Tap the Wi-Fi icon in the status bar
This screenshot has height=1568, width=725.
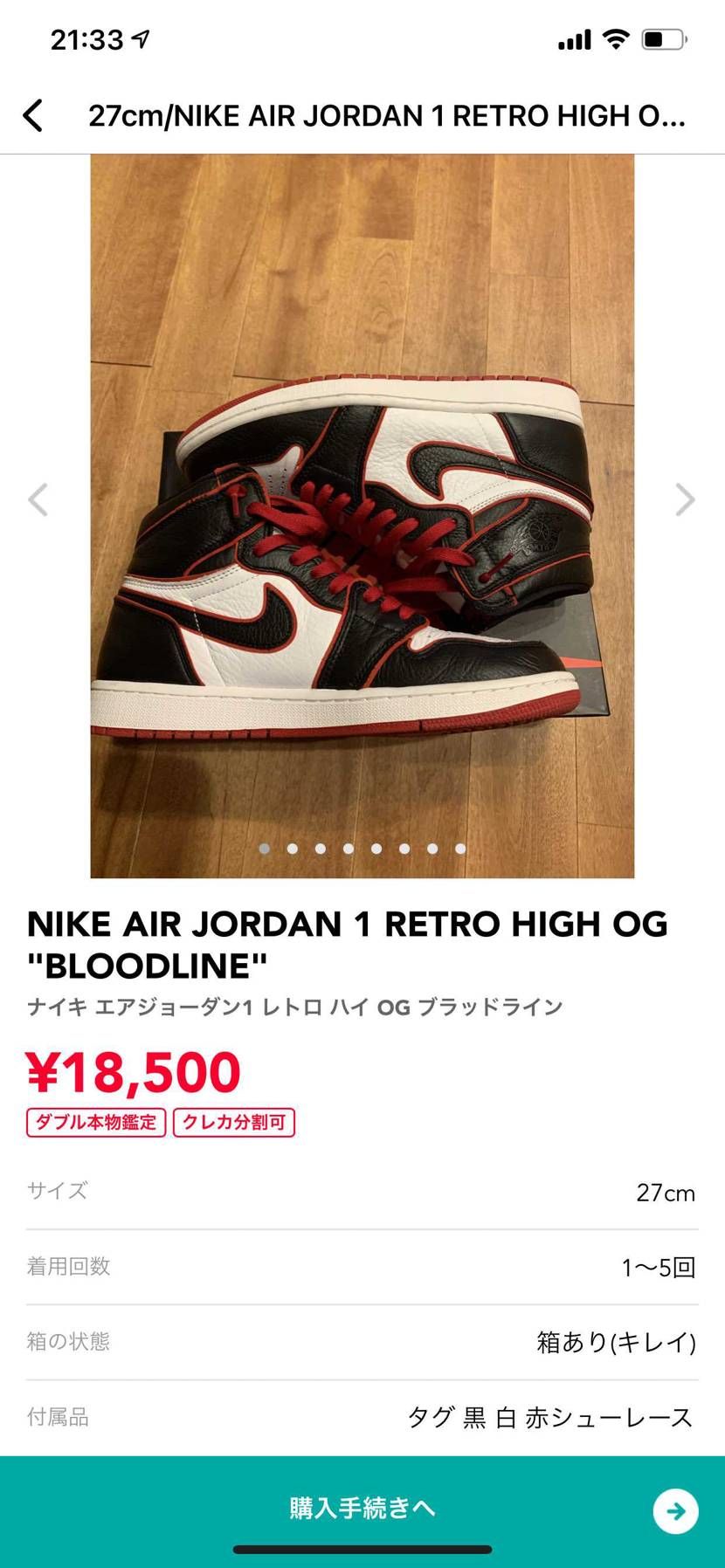(617, 38)
